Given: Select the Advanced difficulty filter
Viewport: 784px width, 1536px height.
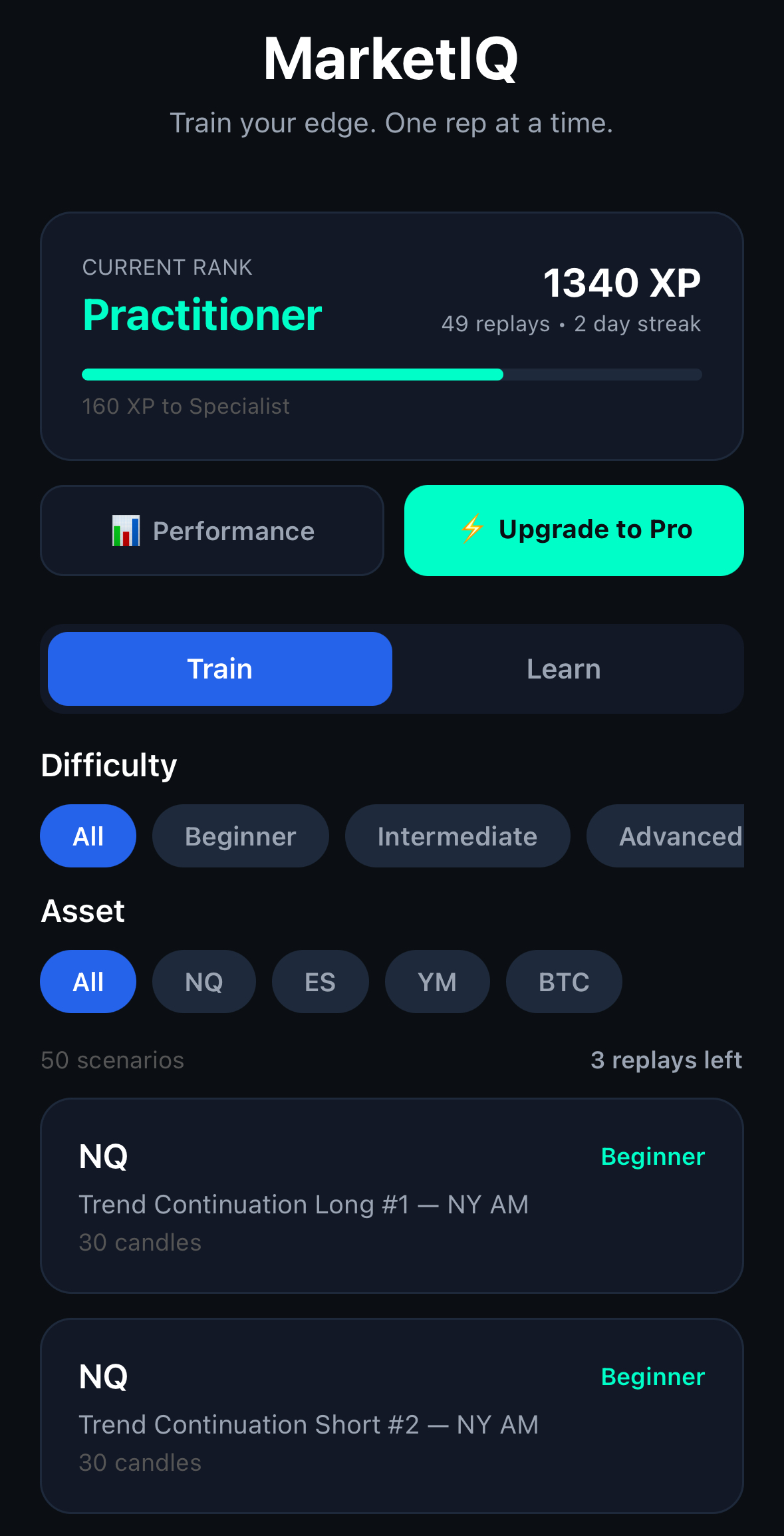Looking at the screenshot, I should point(679,836).
